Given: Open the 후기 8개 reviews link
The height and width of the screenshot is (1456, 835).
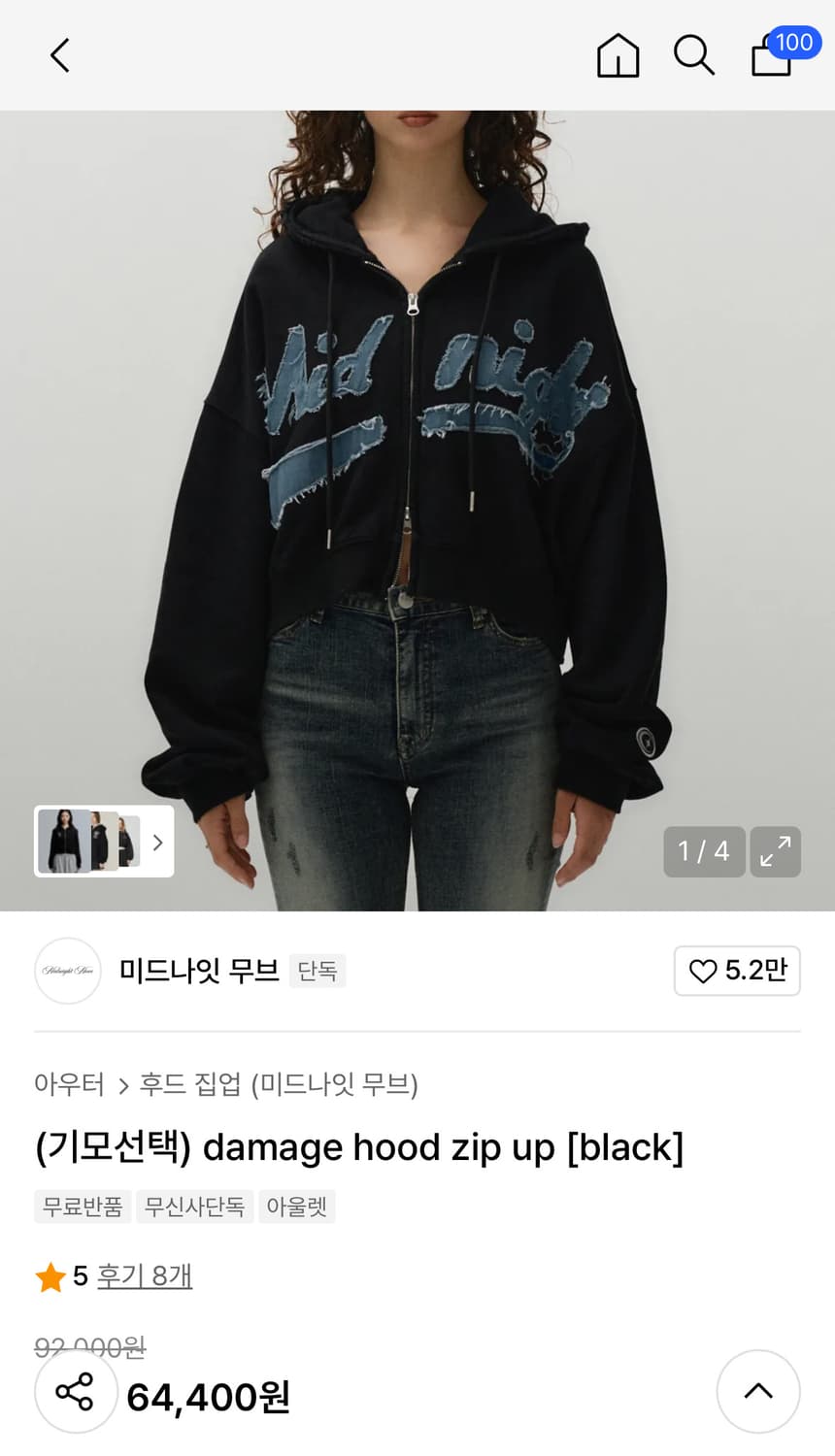Looking at the screenshot, I should click(x=144, y=1276).
